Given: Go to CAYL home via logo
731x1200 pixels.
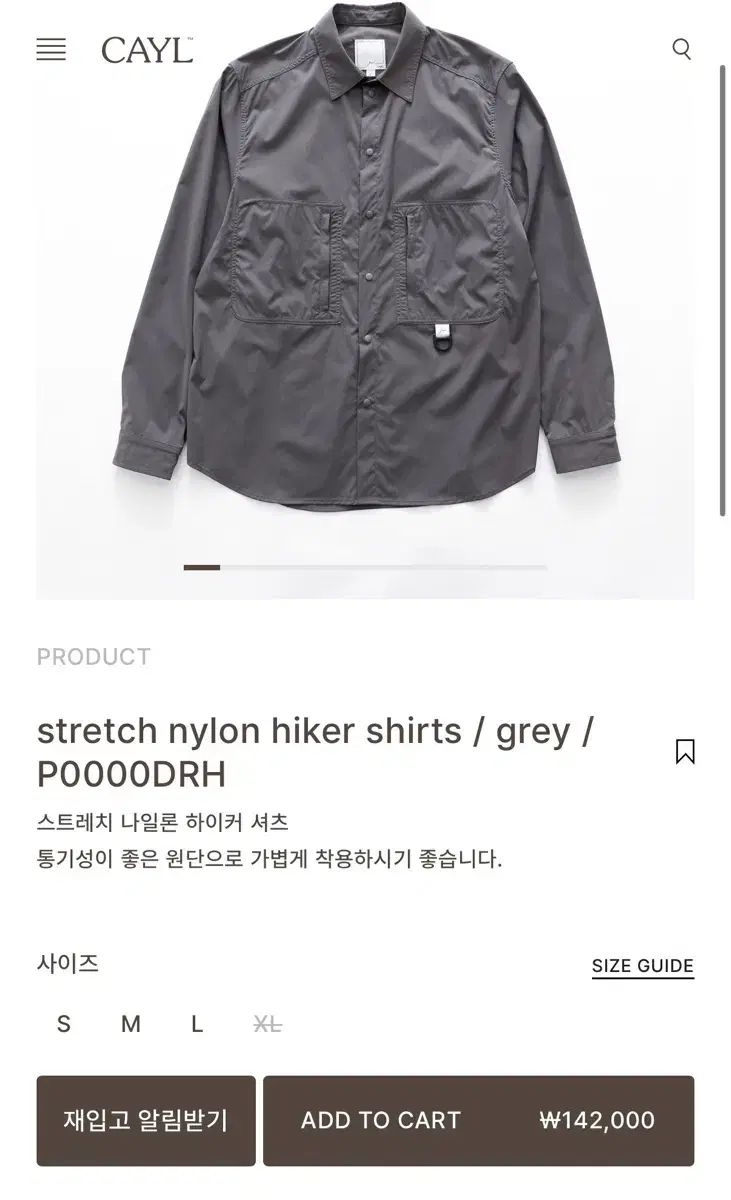Looking at the screenshot, I should coord(147,50).
